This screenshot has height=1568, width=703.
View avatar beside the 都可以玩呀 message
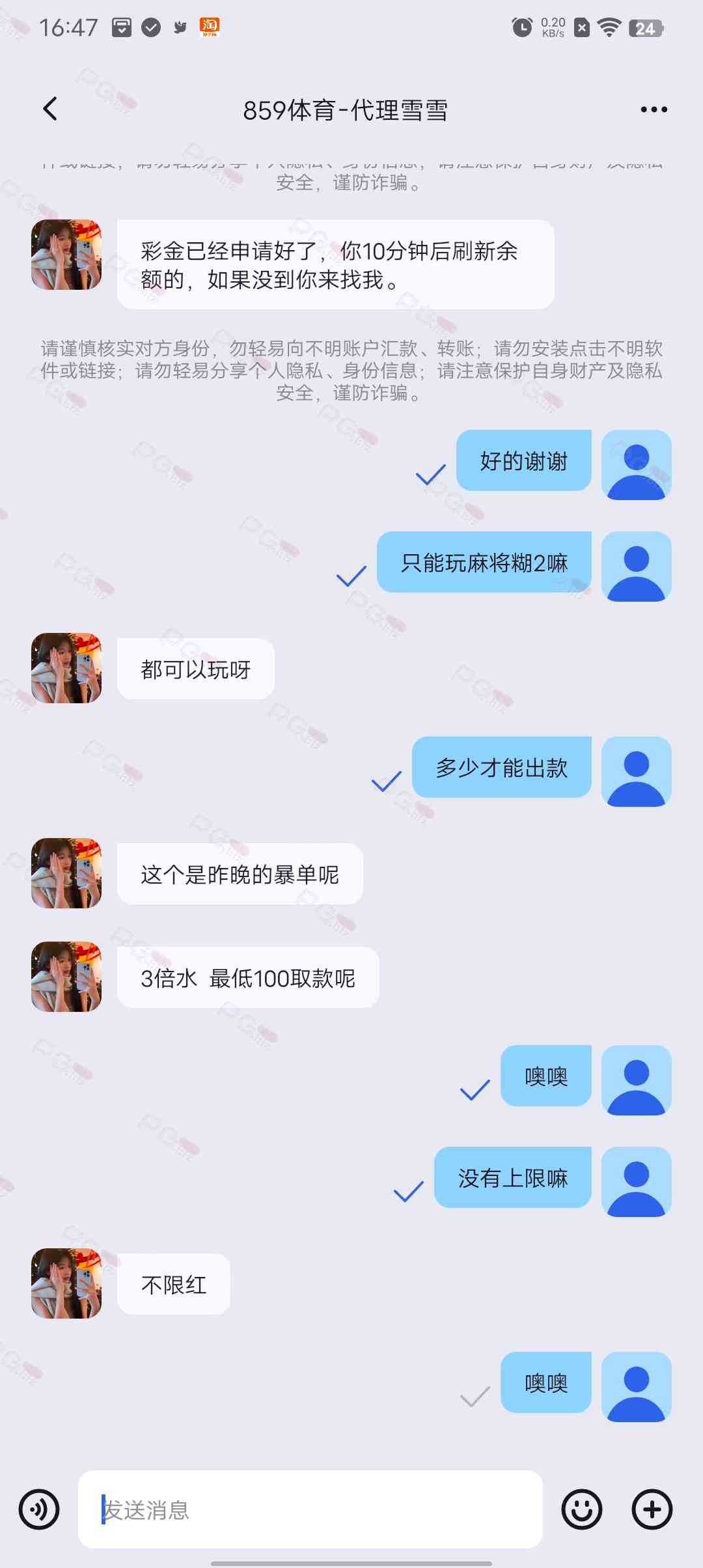pyautogui.click(x=66, y=668)
